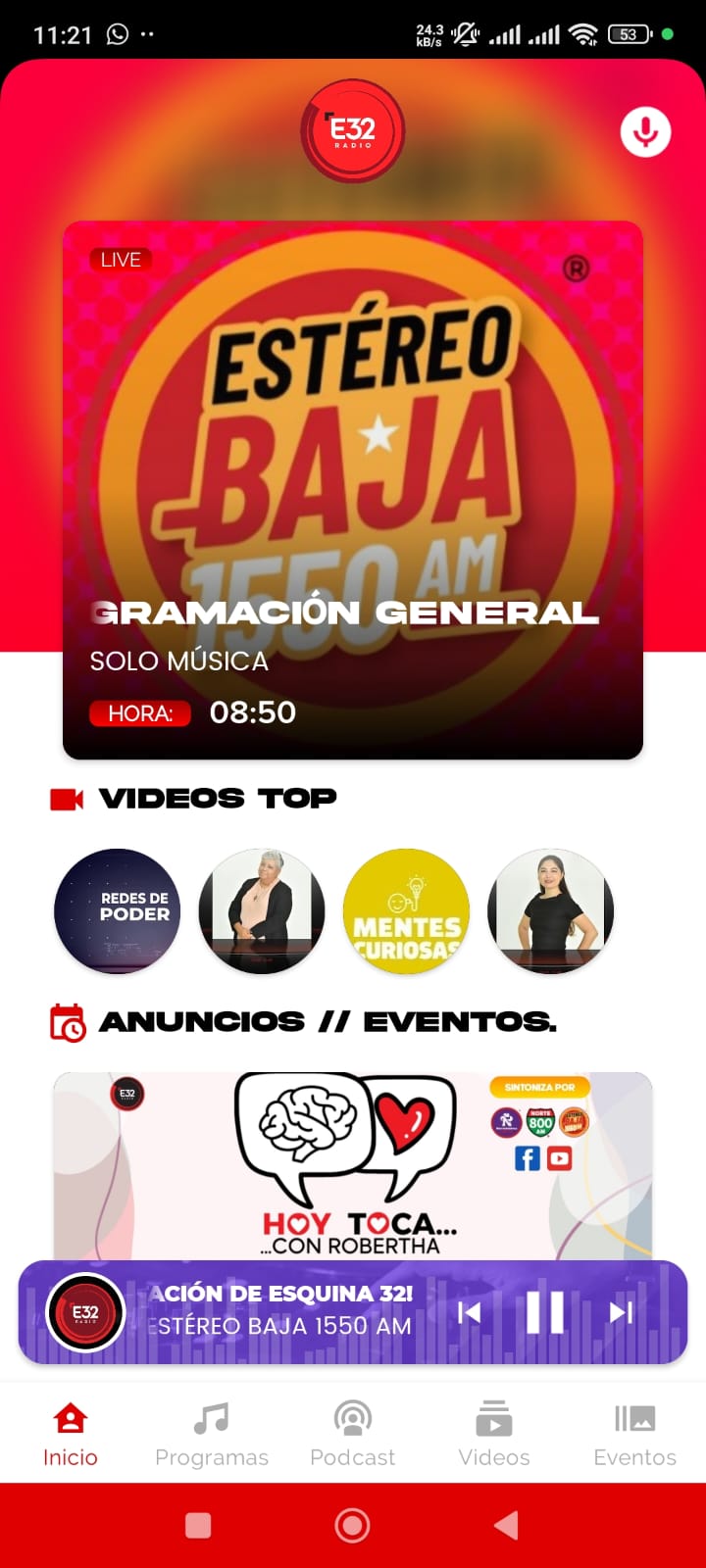Tap the microphone icon at top
The image size is (706, 1568).
(645, 131)
